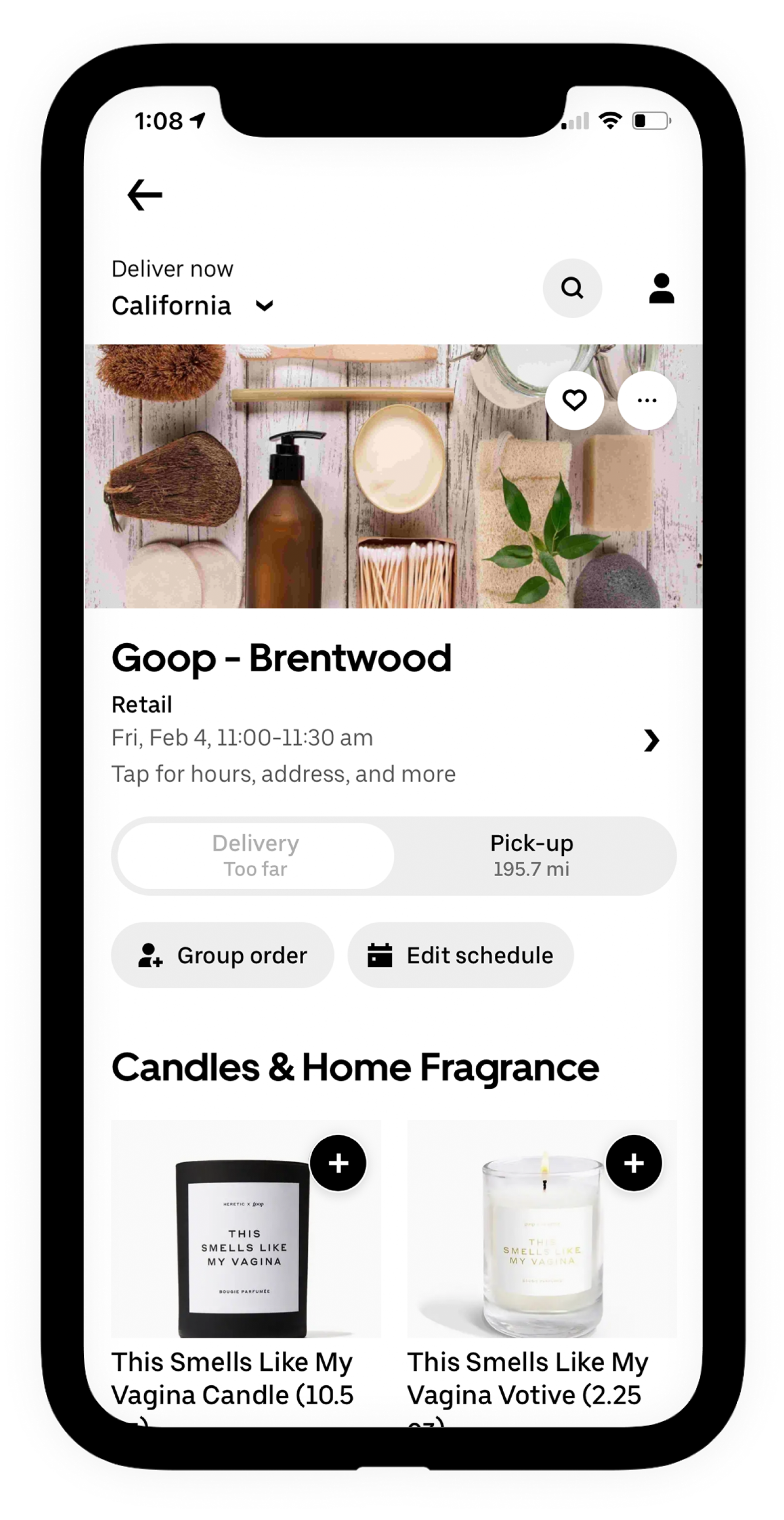Image resolution: width=784 pixels, height=1520 pixels.
Task: Favorite Goop with the heart icon
Action: tap(574, 400)
